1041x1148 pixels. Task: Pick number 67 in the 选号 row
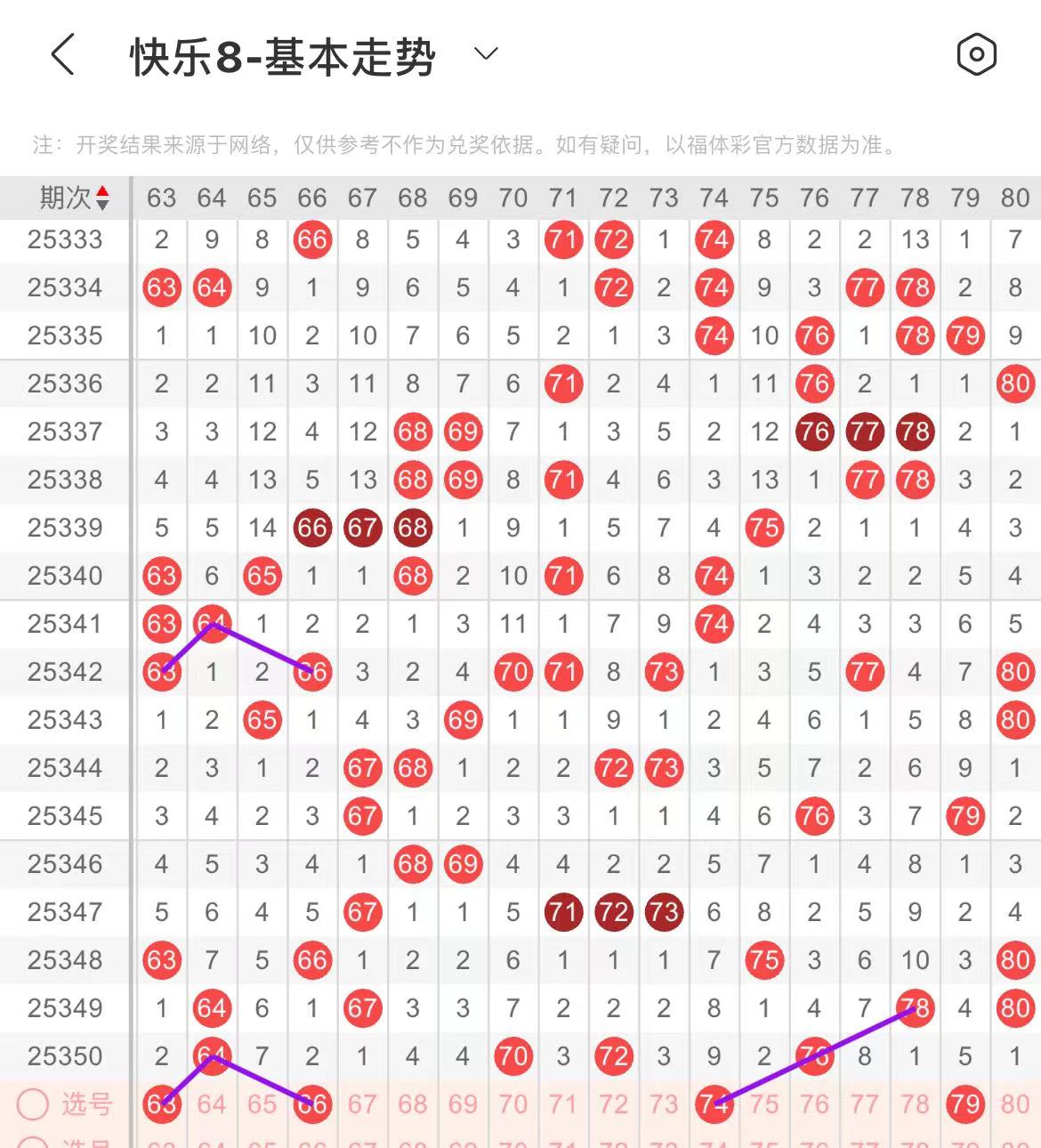click(362, 1104)
